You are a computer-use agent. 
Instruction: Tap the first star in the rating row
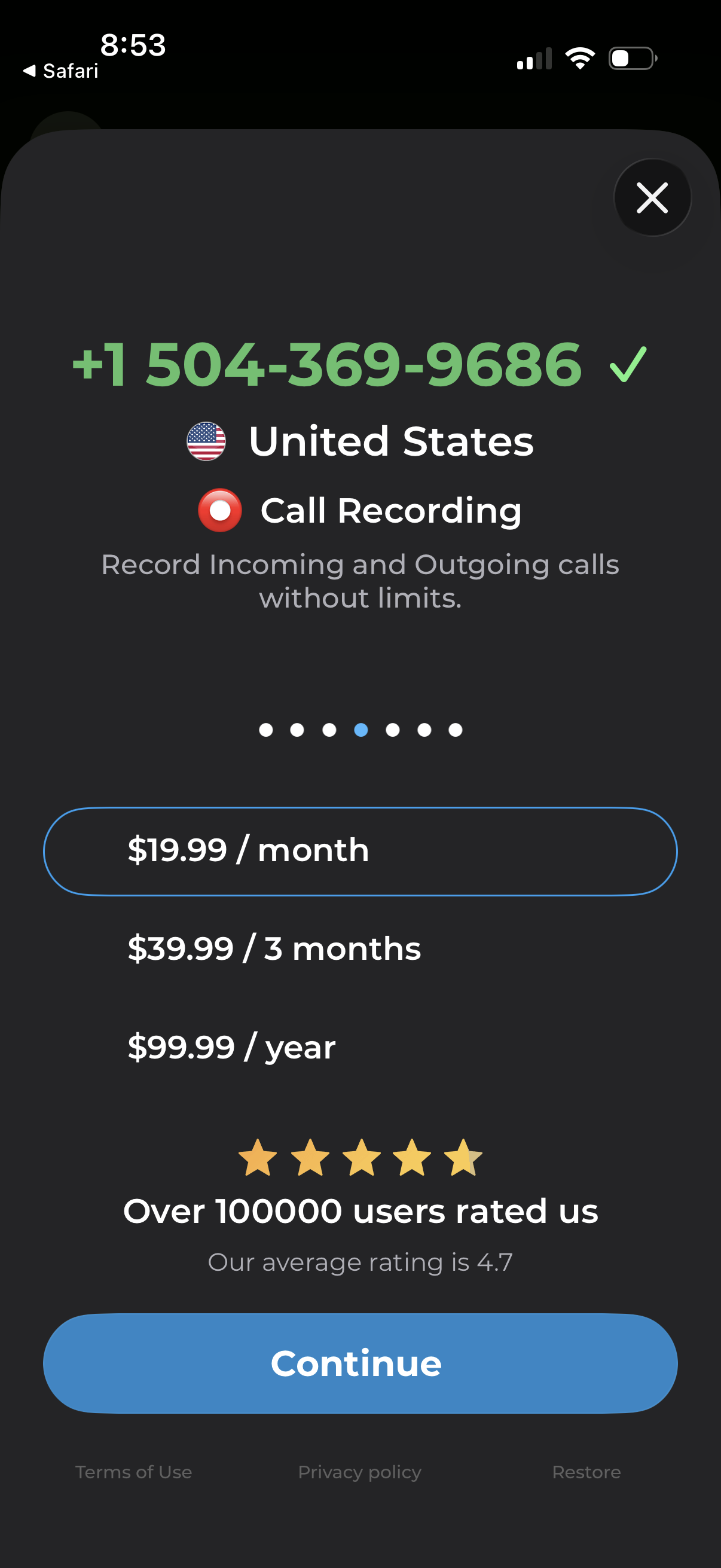(258, 1158)
